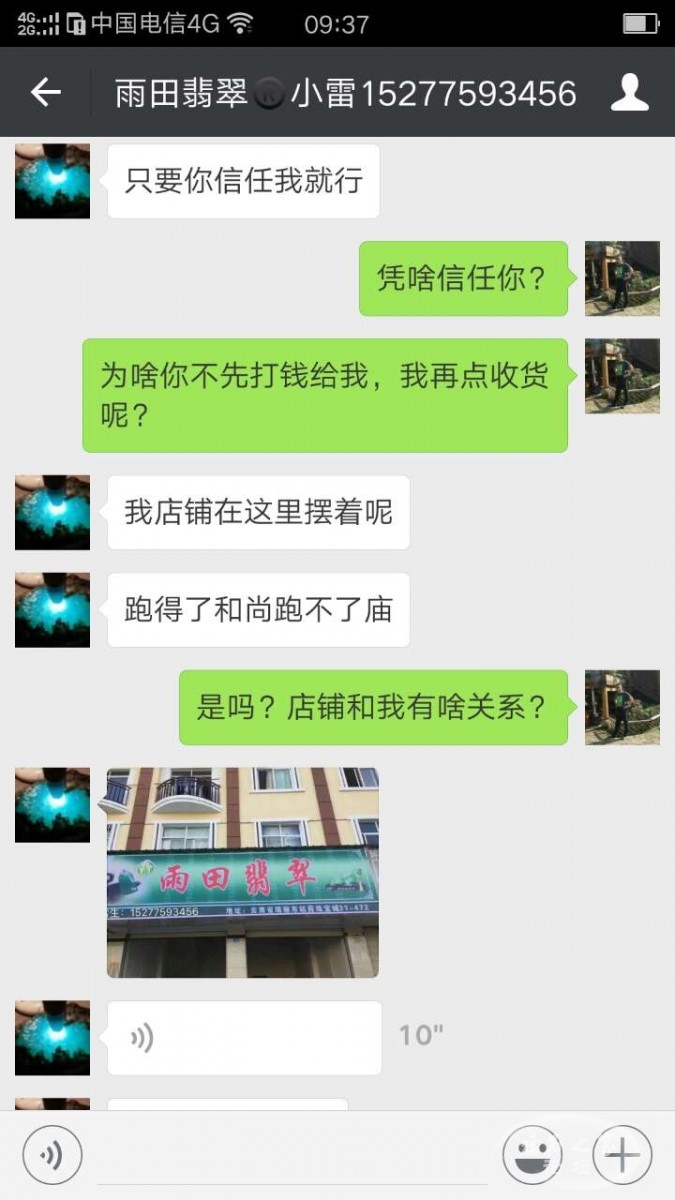675x1200 pixels.
Task: Tap my avatar beside 凭啥信任你？
Action: click(x=622, y=278)
